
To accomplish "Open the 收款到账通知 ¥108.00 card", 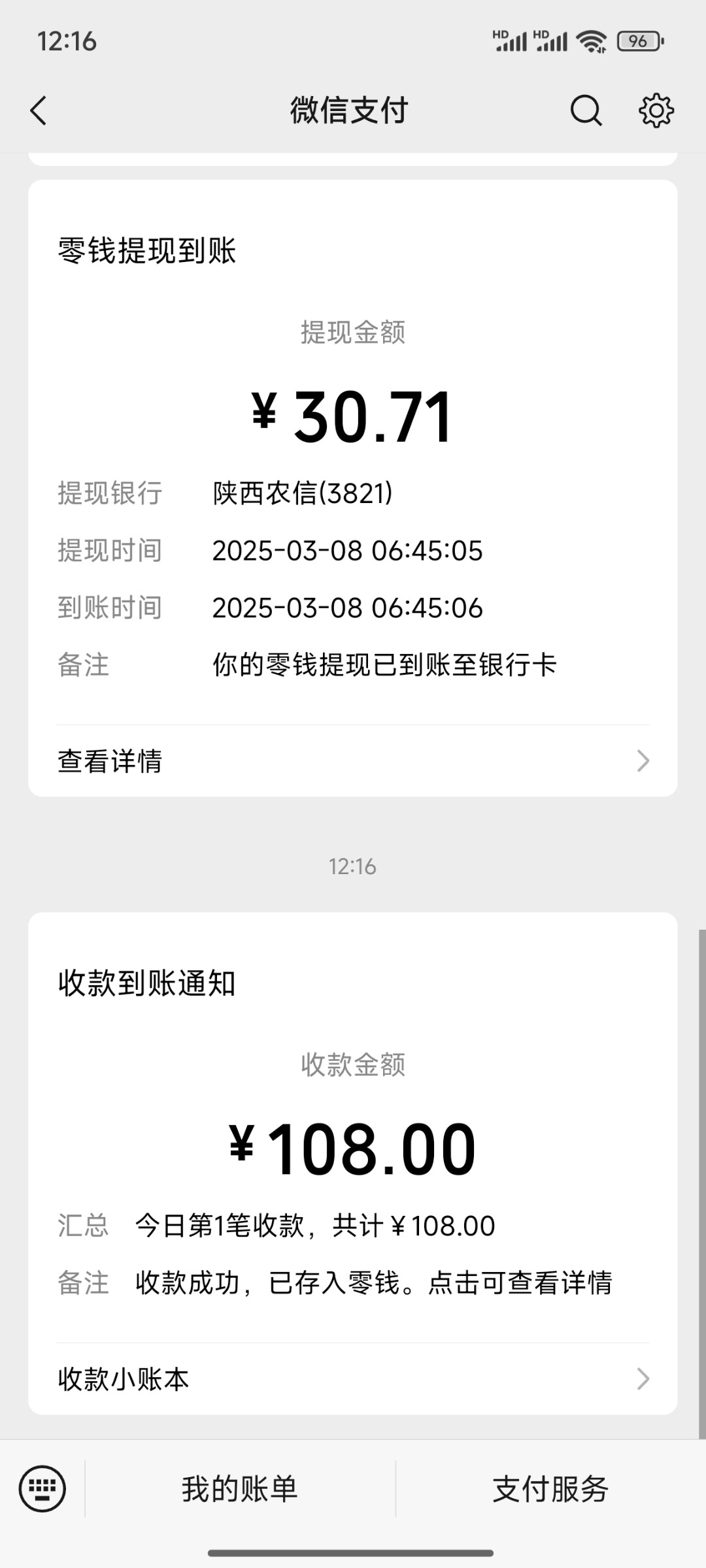I will point(353,1150).
